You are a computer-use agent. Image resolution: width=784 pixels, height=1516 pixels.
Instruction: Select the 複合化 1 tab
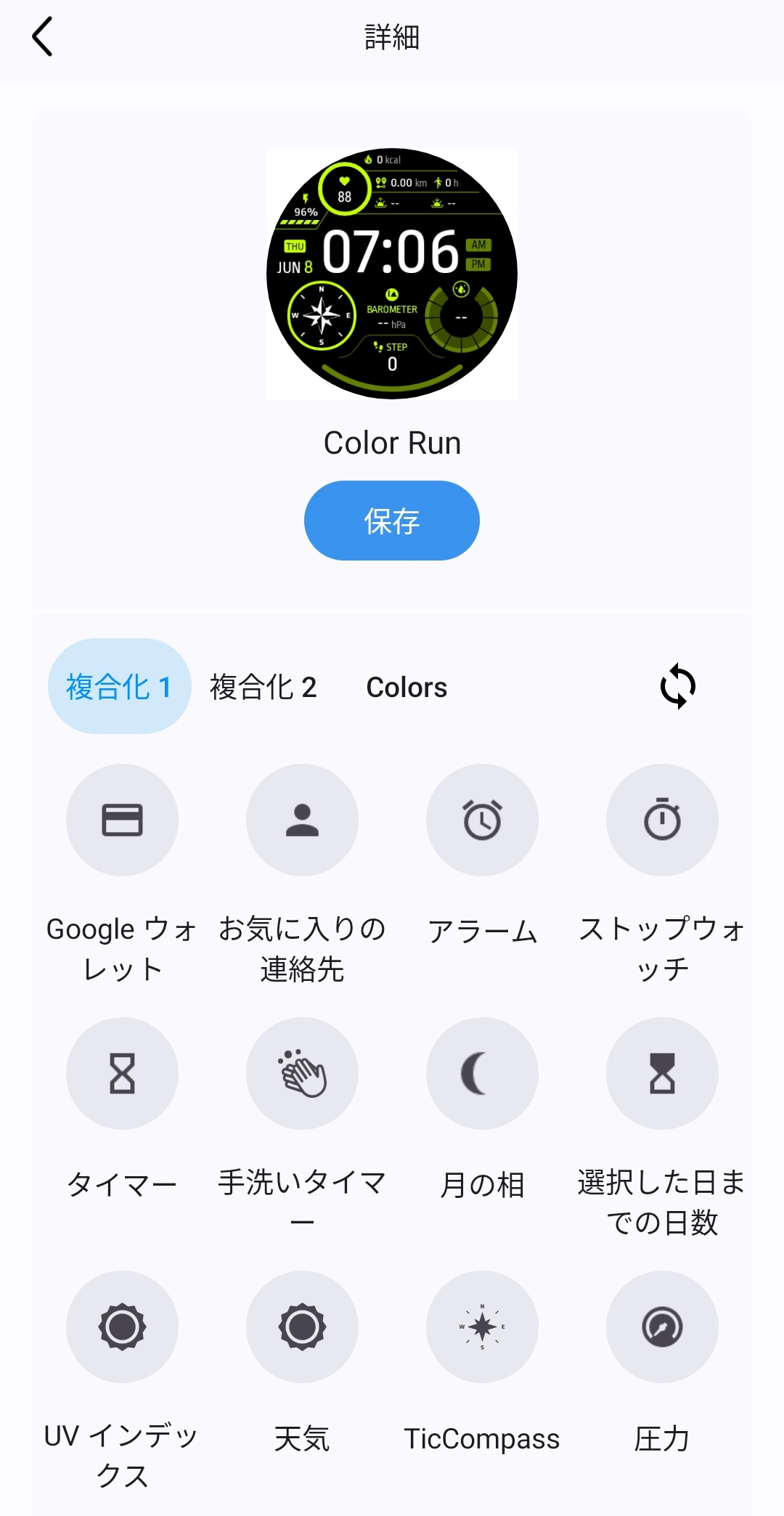[119, 686]
